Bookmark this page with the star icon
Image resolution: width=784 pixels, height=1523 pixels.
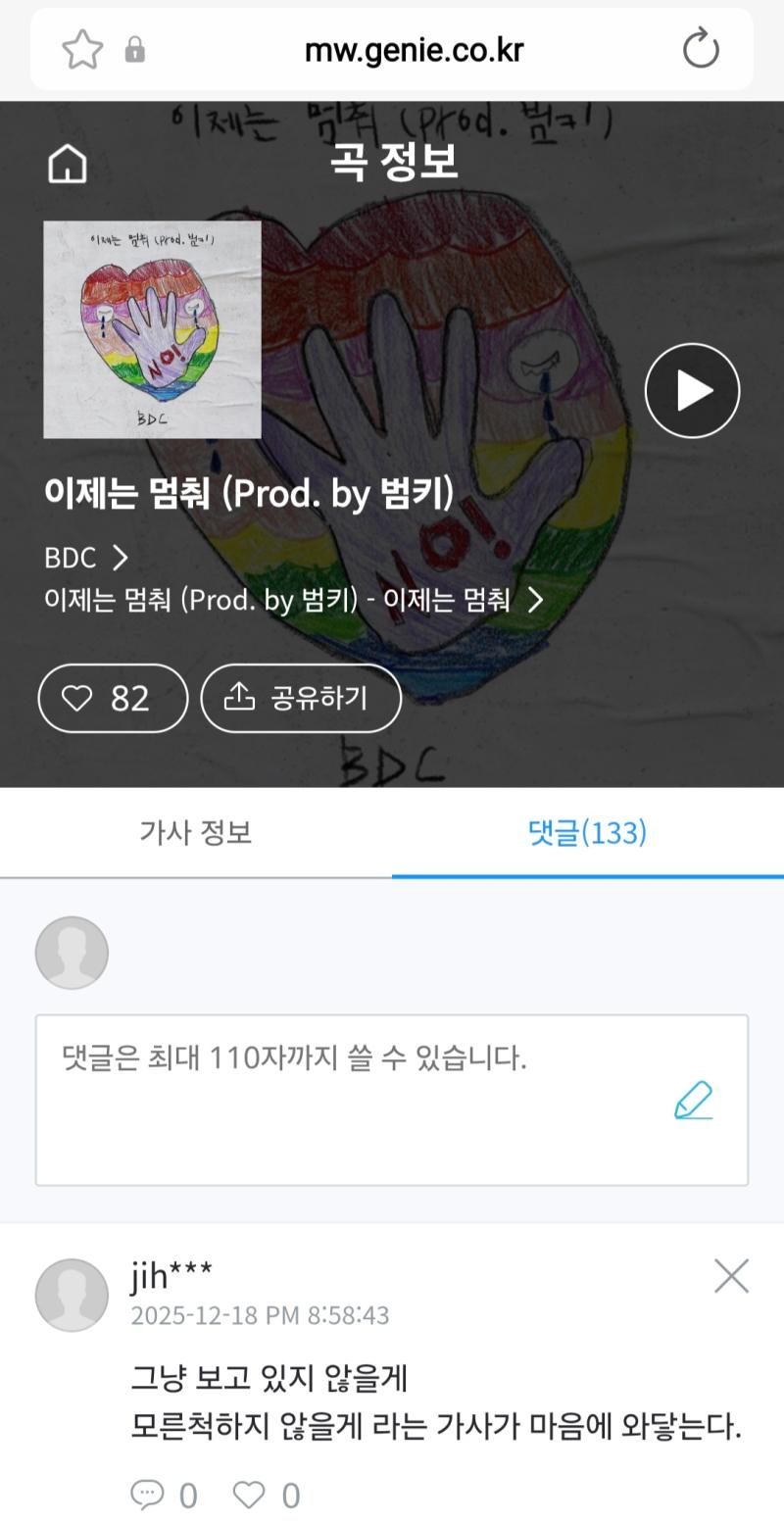[82, 49]
